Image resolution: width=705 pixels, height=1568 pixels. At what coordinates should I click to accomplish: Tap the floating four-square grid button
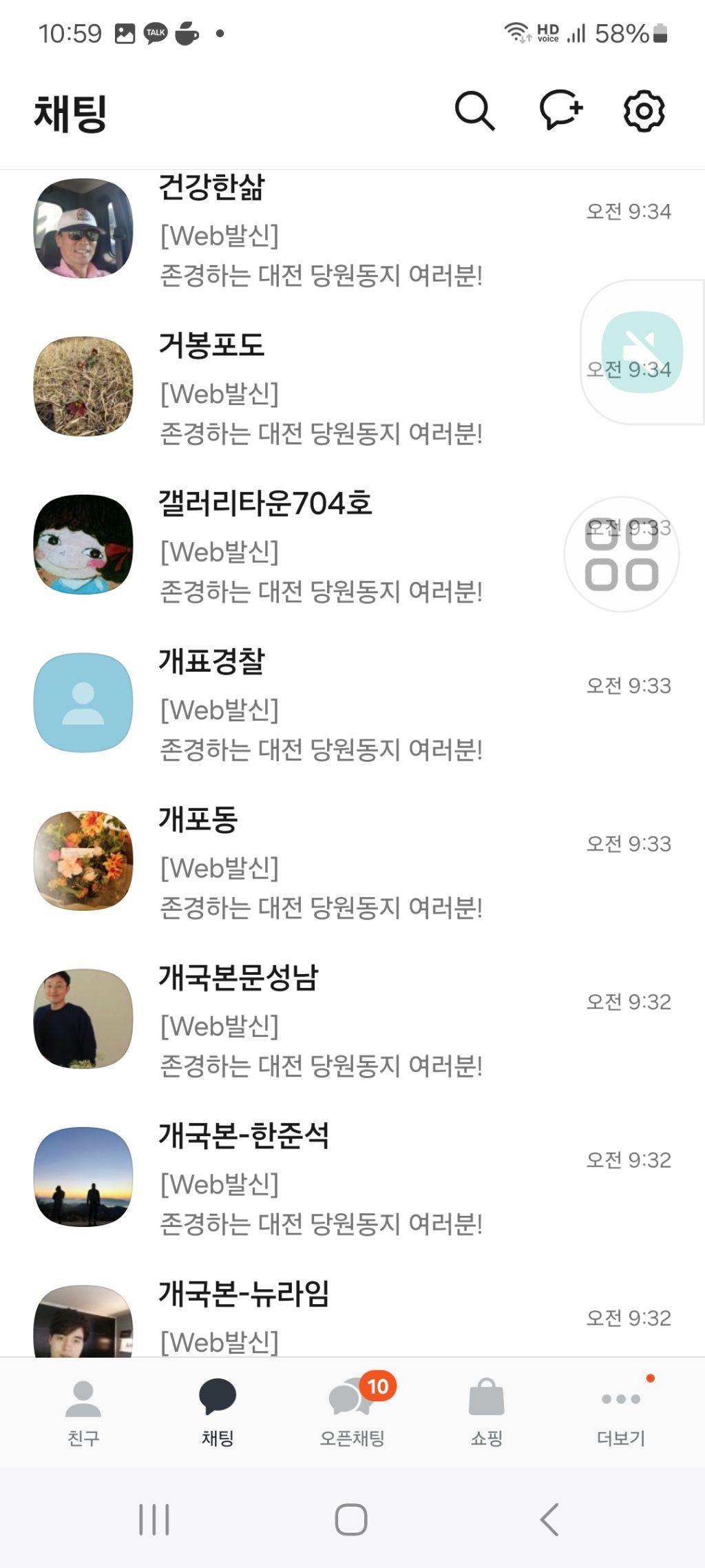[622, 555]
